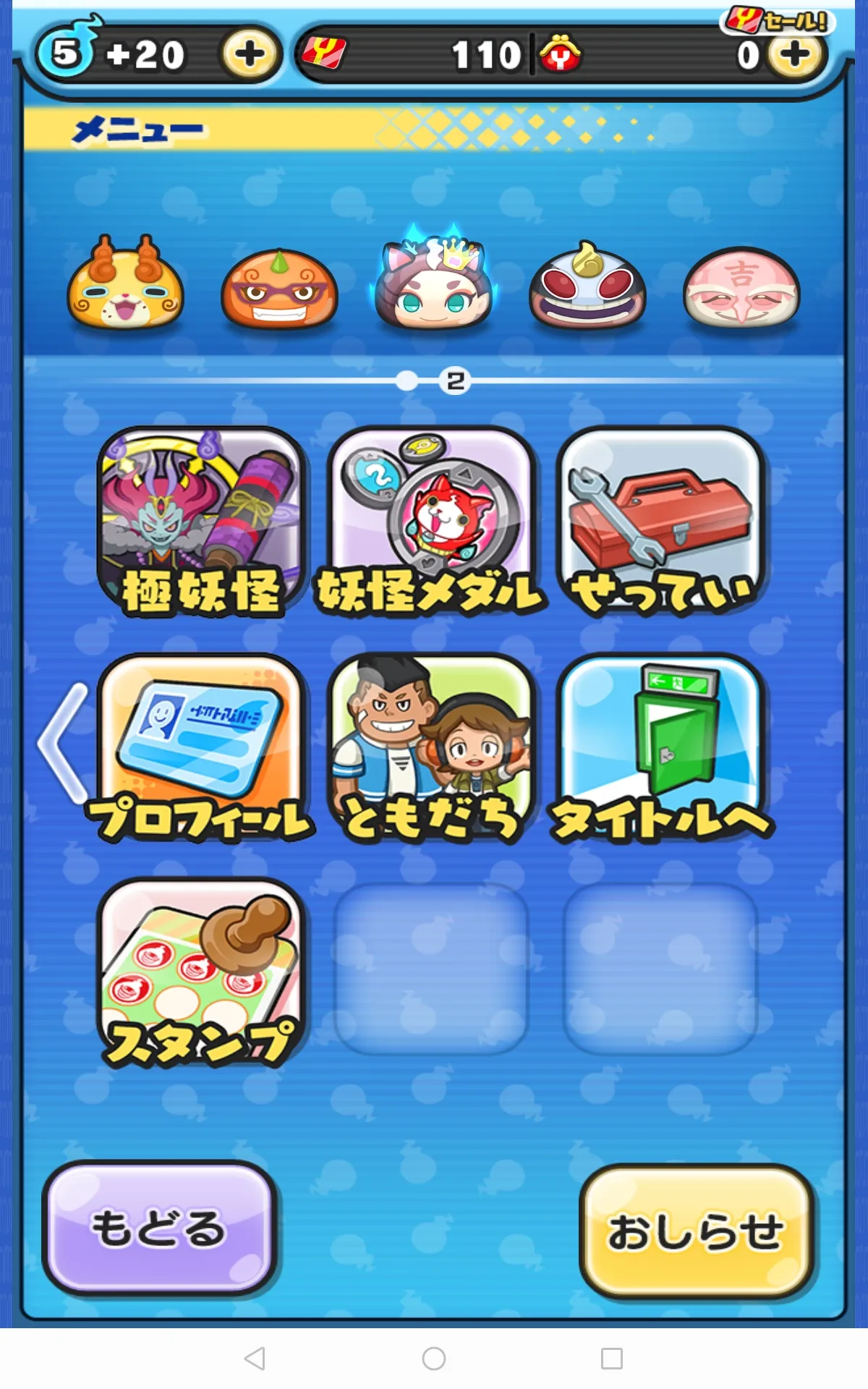This screenshot has height=1389, width=868.
Task: Return to title via タイトルへ
Action: tap(661, 749)
